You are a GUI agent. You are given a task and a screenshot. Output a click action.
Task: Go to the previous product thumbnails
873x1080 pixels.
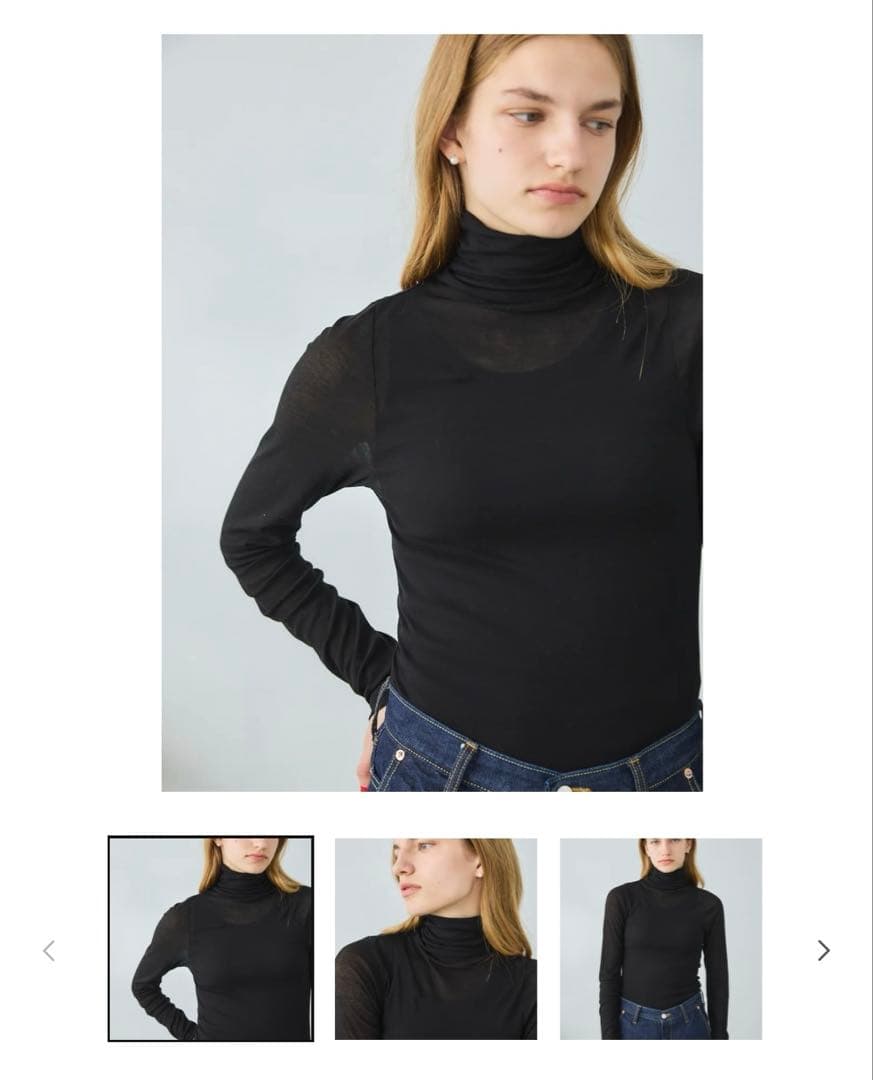(x=49, y=950)
